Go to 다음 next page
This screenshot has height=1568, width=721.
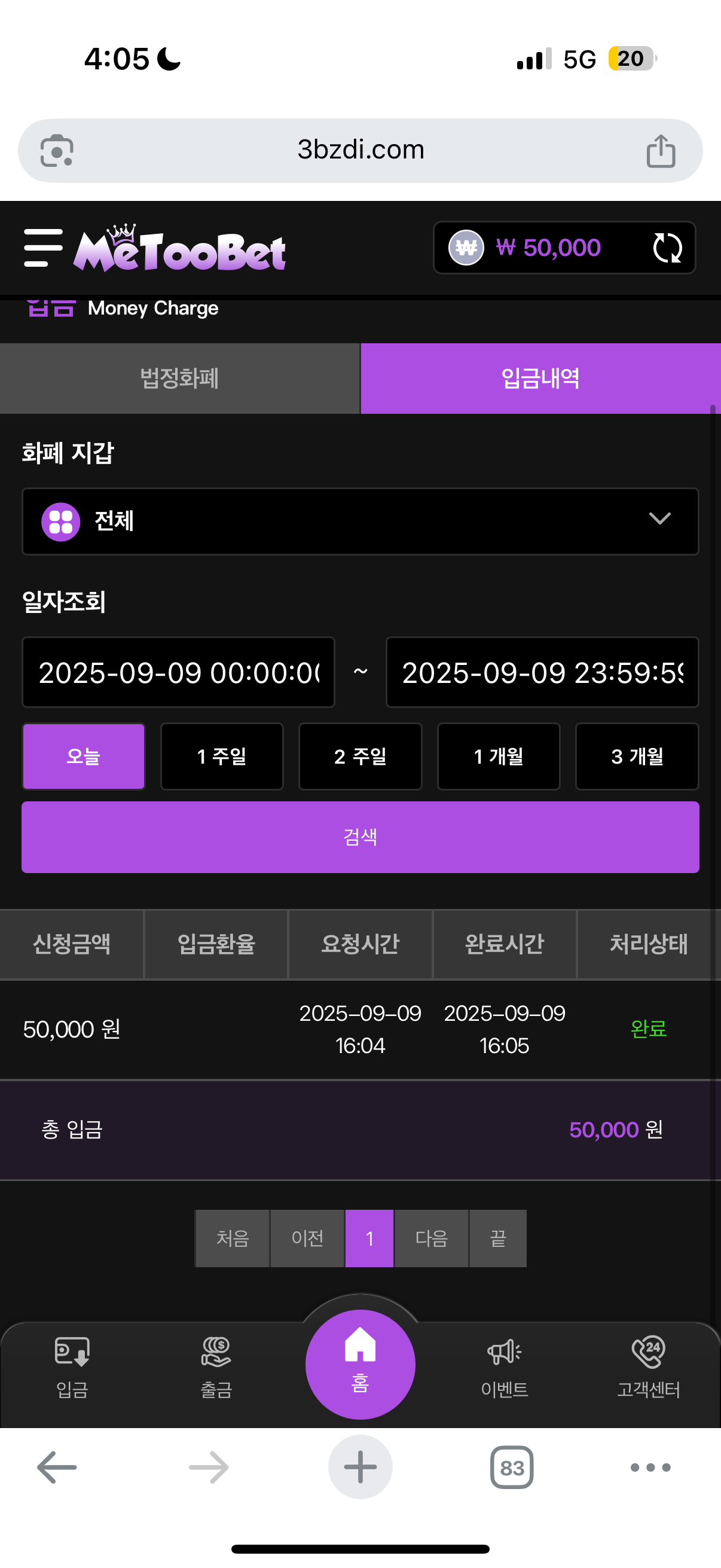point(432,1238)
